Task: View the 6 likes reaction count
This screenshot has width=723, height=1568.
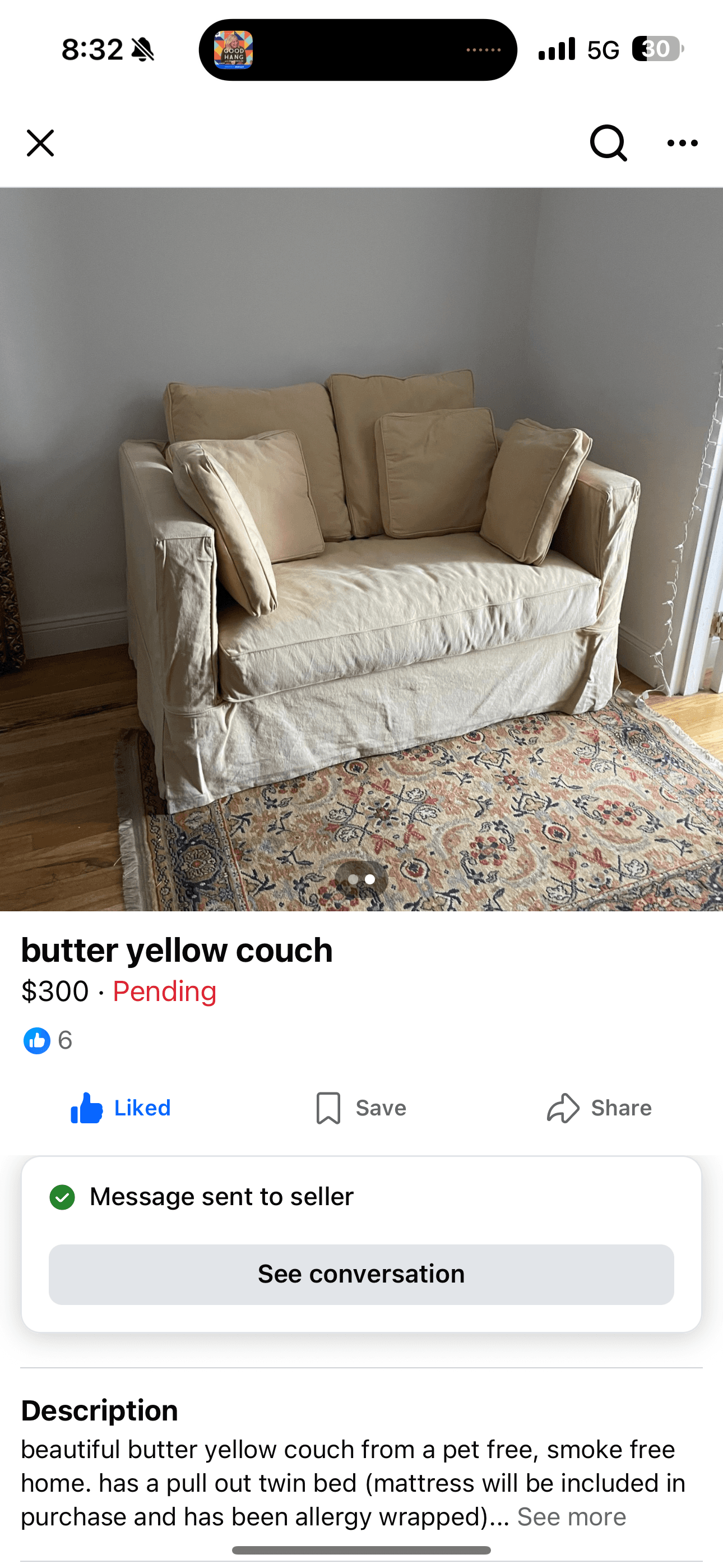Action: tap(48, 1040)
